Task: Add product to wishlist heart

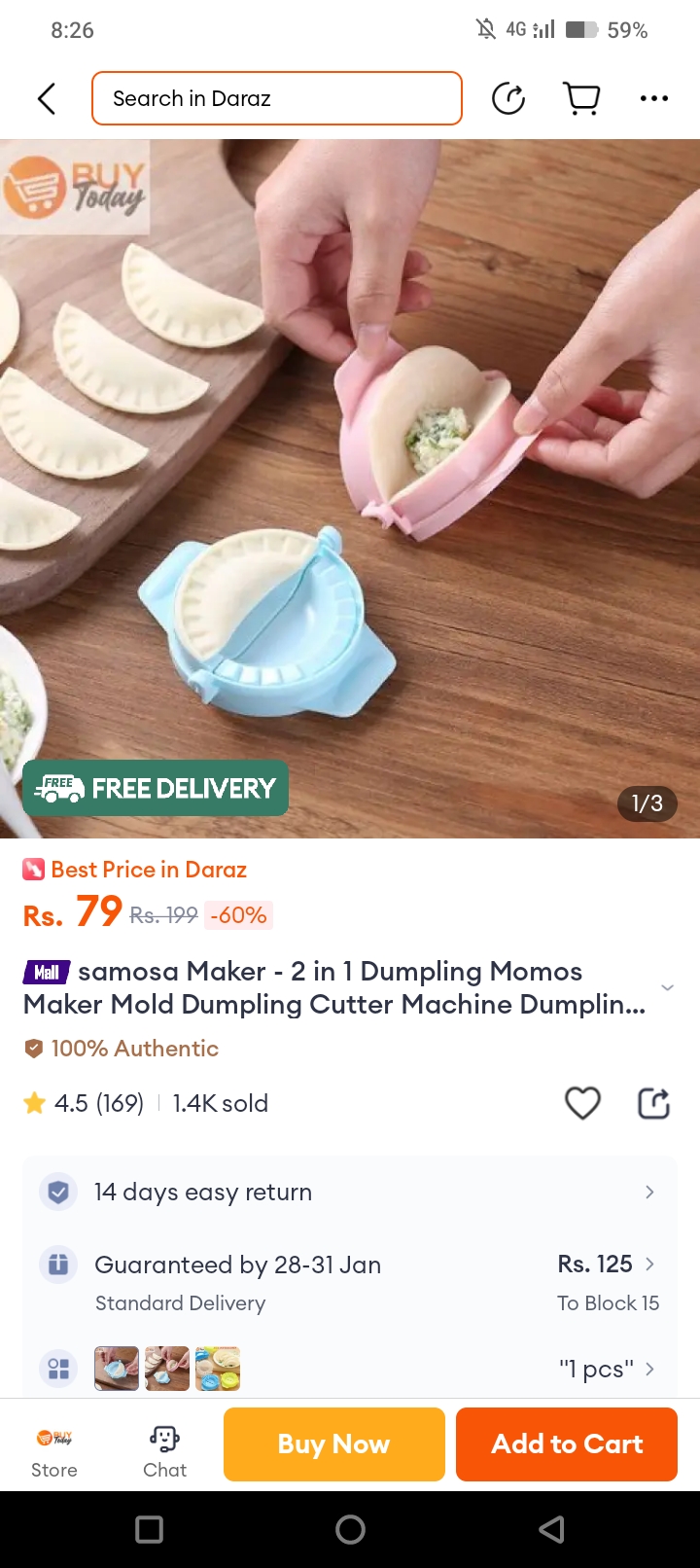Action: pos(582,1103)
